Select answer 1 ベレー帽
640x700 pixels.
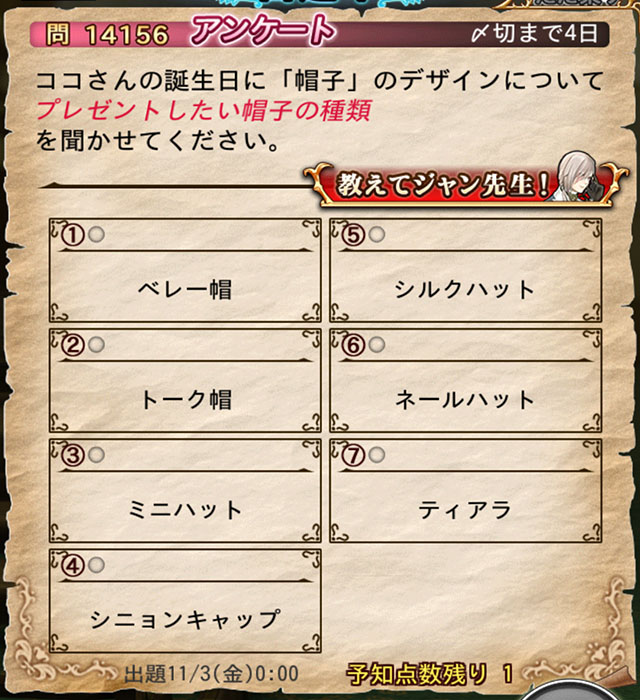(x=185, y=271)
